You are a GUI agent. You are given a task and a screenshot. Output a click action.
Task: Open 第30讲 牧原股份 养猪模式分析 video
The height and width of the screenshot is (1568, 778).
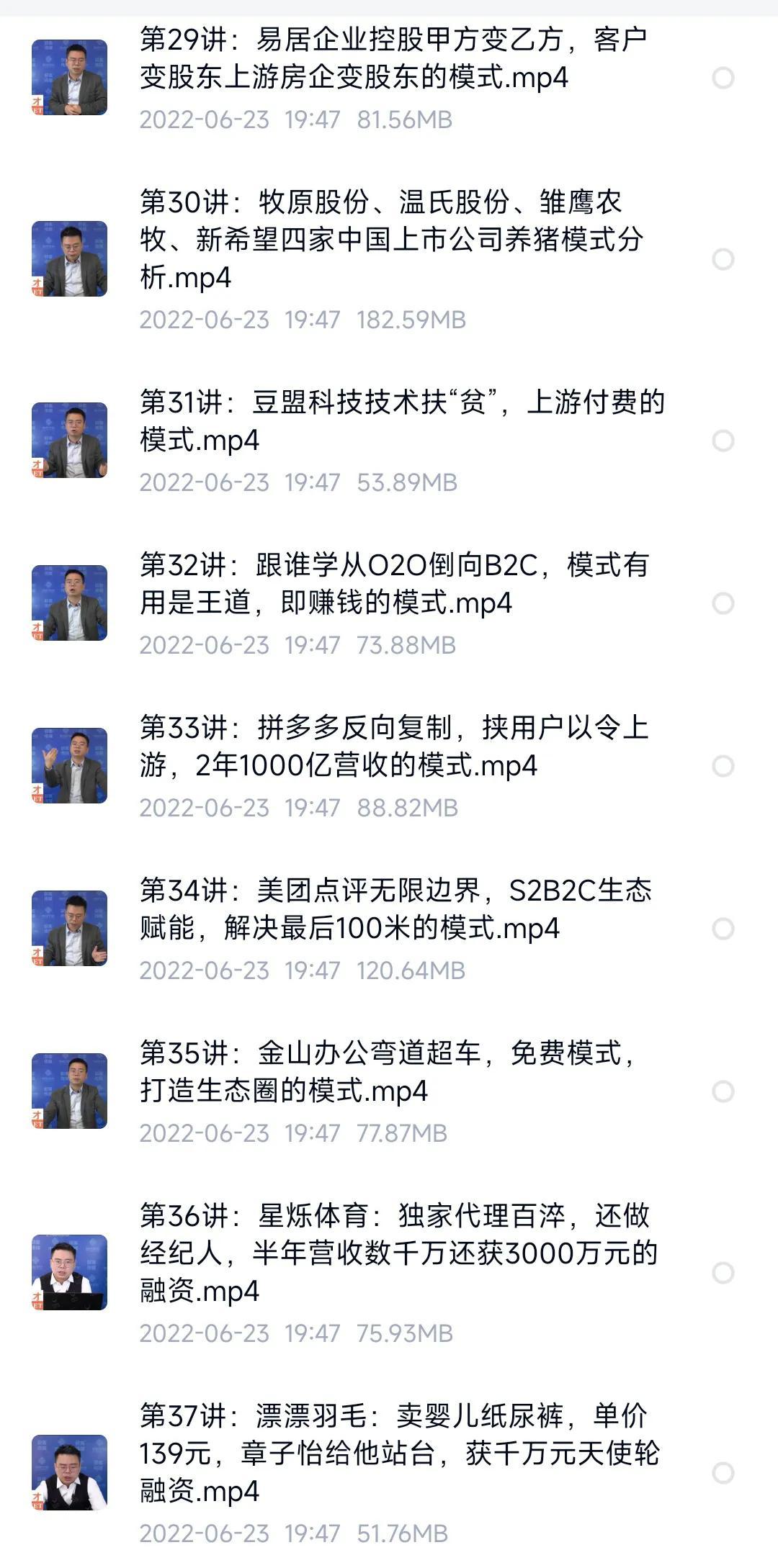(393, 240)
